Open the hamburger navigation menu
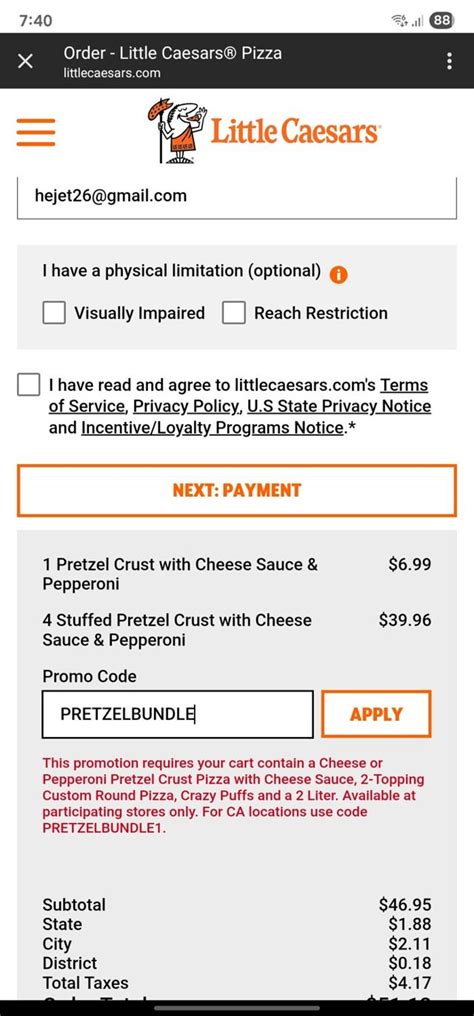Viewport: 474px width, 1016px height. coord(36,132)
